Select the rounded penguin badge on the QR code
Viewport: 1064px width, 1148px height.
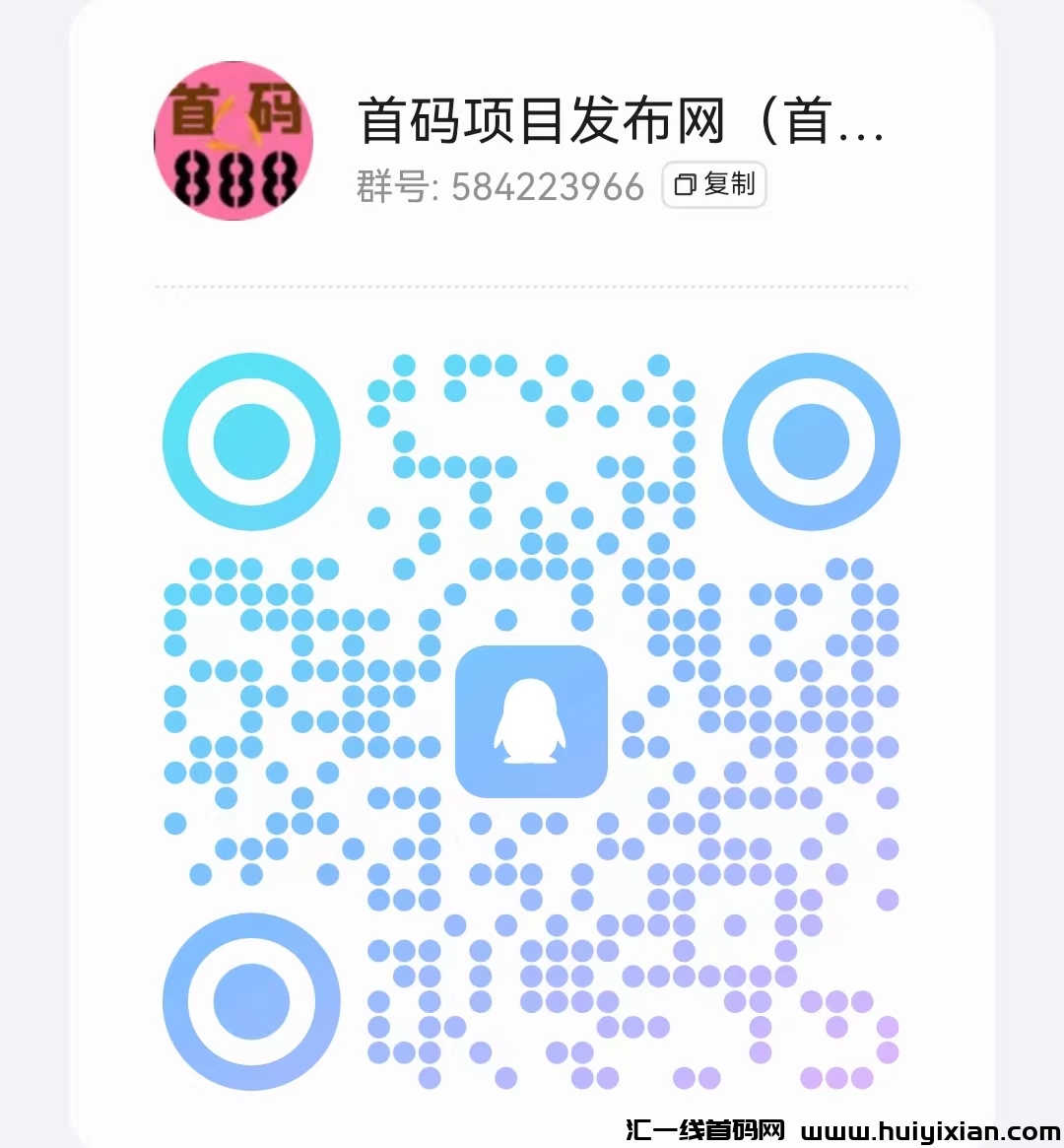click(532, 722)
